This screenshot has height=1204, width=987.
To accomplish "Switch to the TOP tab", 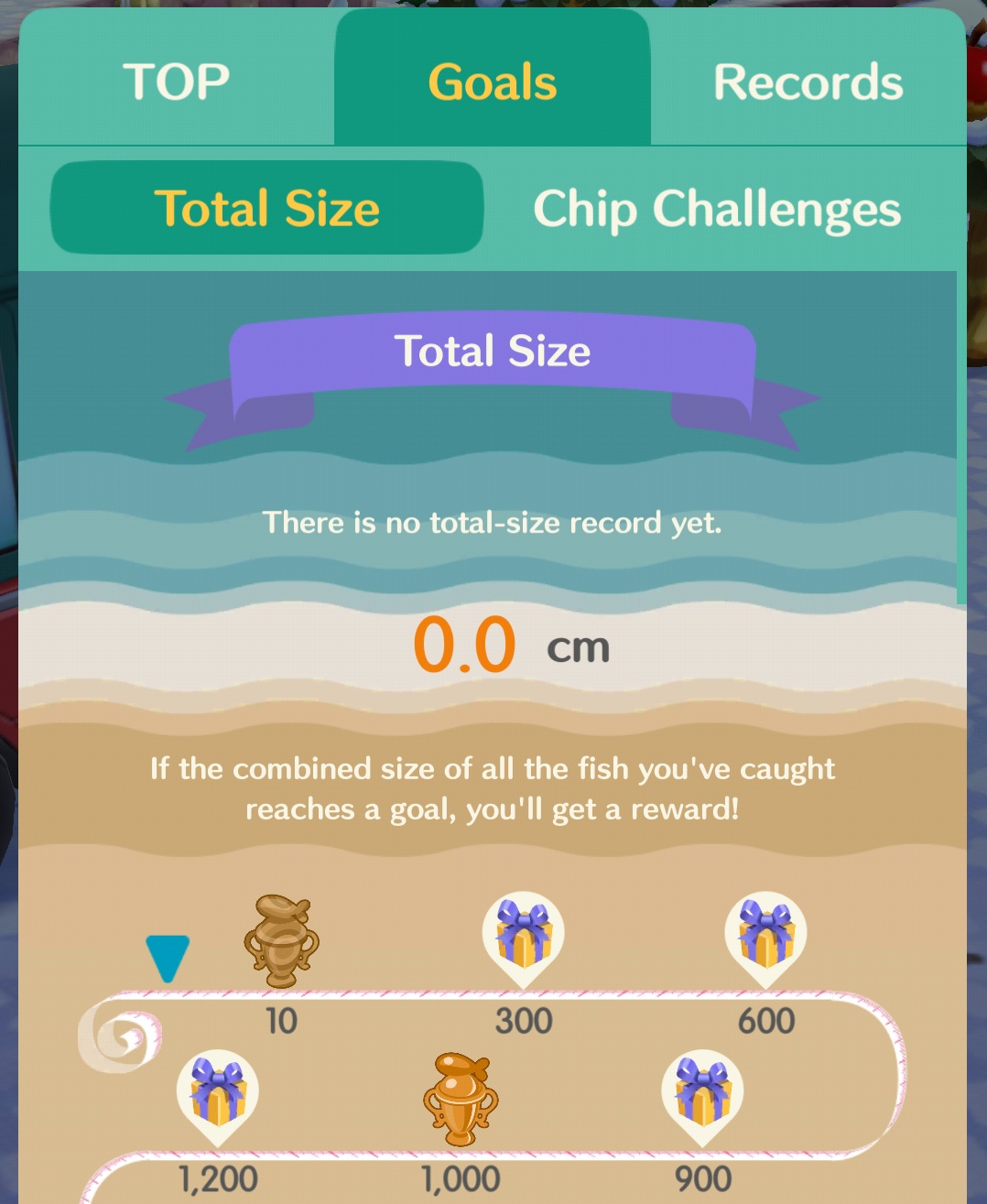I will [176, 82].
